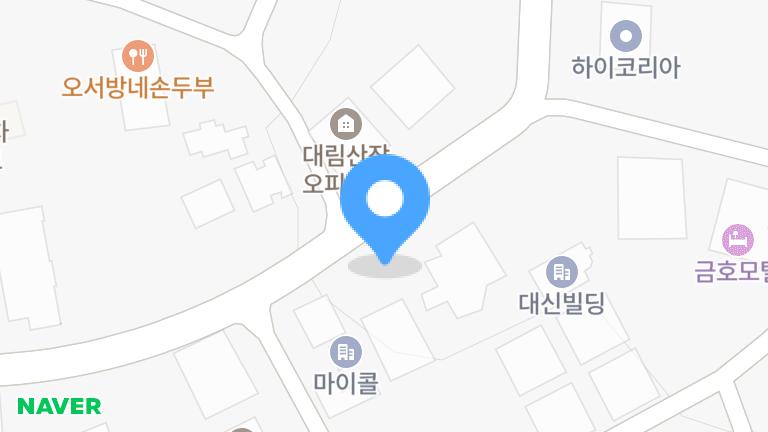Select the 대림산장 house marker
Screen dimensions: 768x432
346,124
